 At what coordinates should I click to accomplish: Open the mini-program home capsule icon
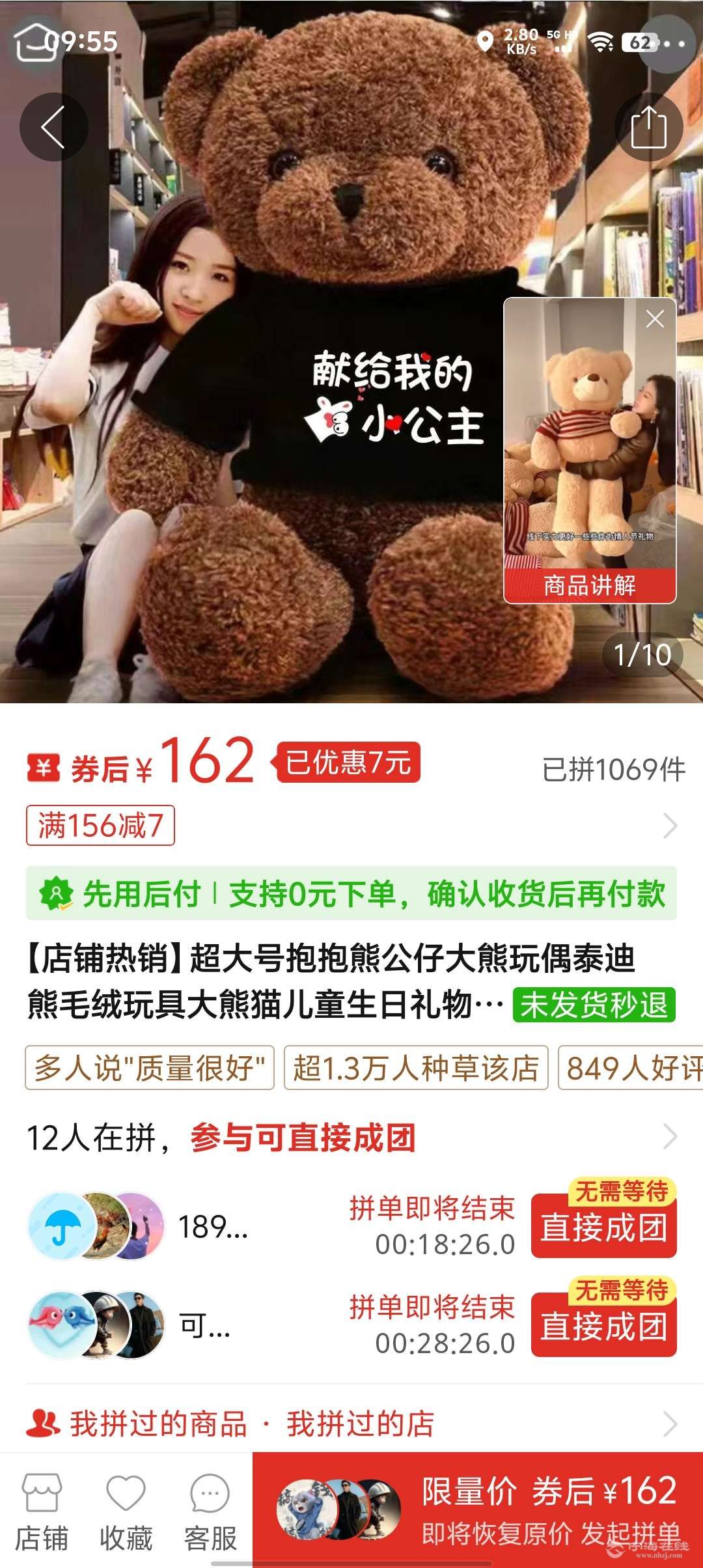click(x=36, y=42)
